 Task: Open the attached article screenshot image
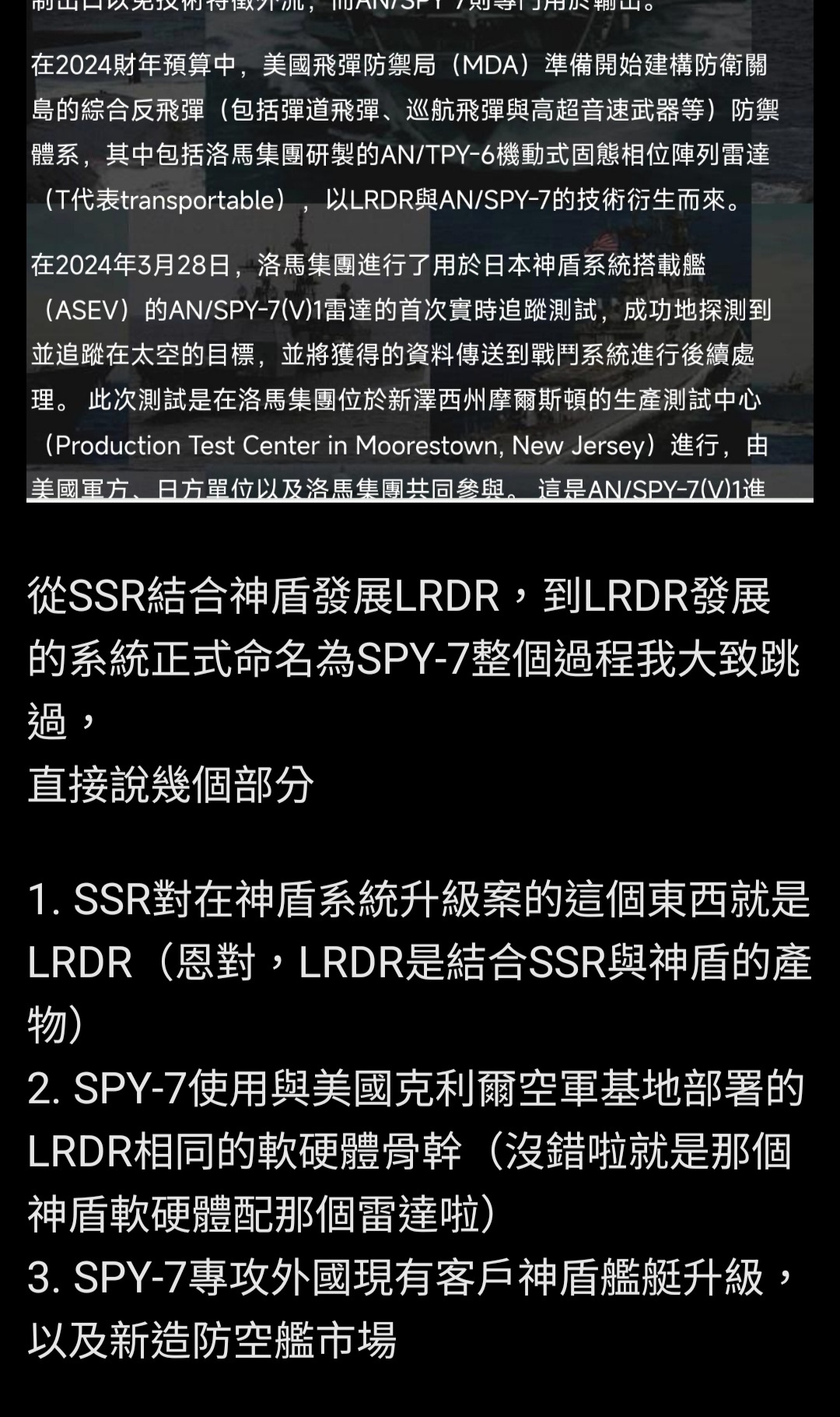(x=420, y=251)
